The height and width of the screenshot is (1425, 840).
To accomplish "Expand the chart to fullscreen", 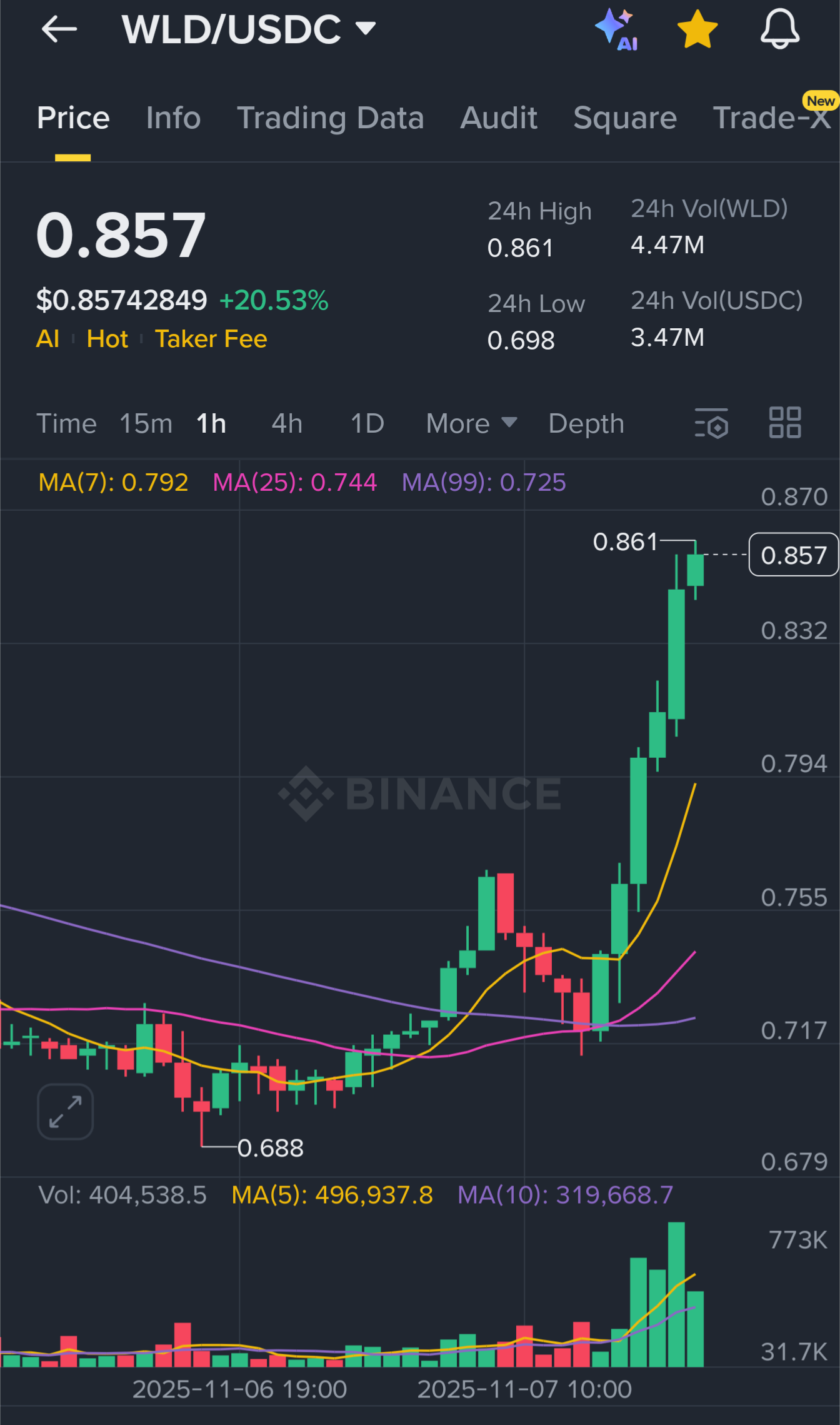I will tap(66, 1111).
